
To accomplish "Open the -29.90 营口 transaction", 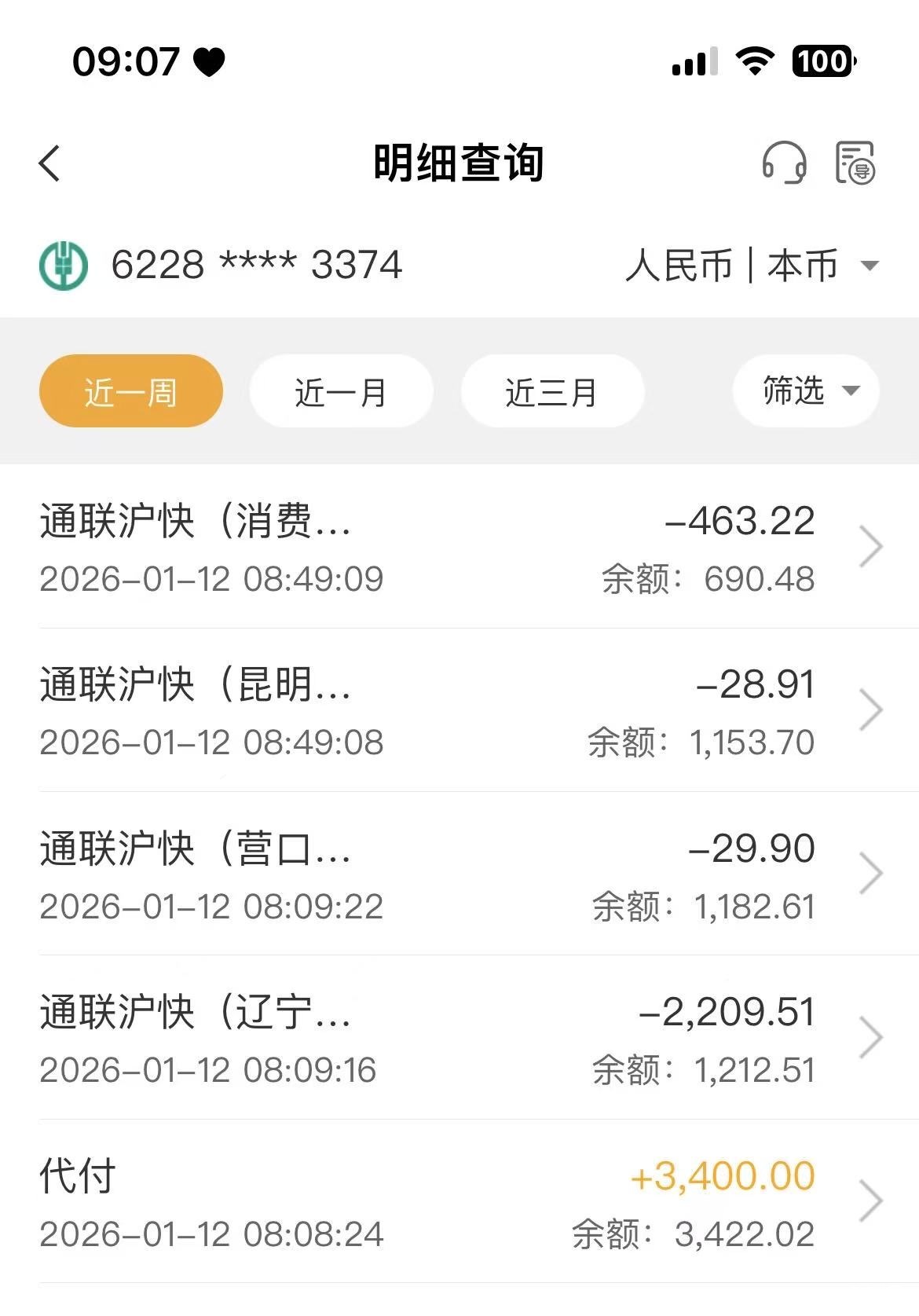I will click(459, 874).
